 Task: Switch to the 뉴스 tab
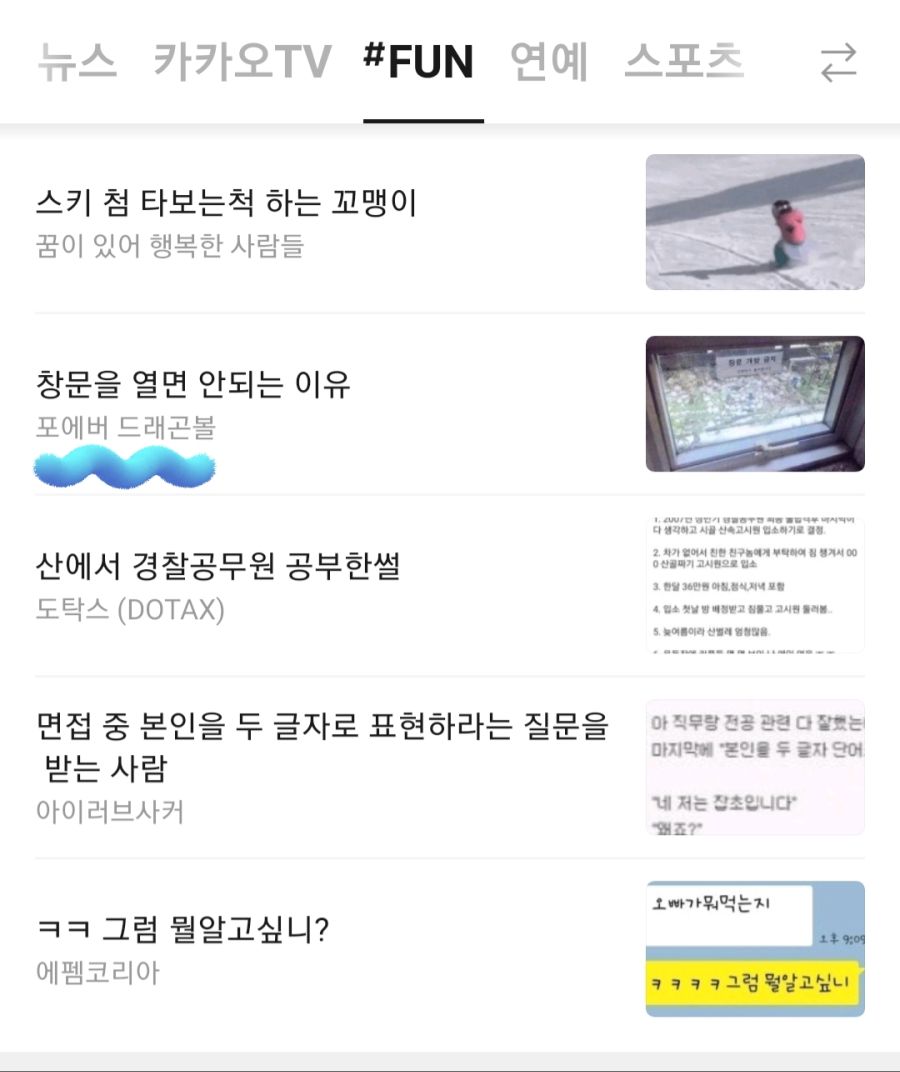[x=77, y=62]
